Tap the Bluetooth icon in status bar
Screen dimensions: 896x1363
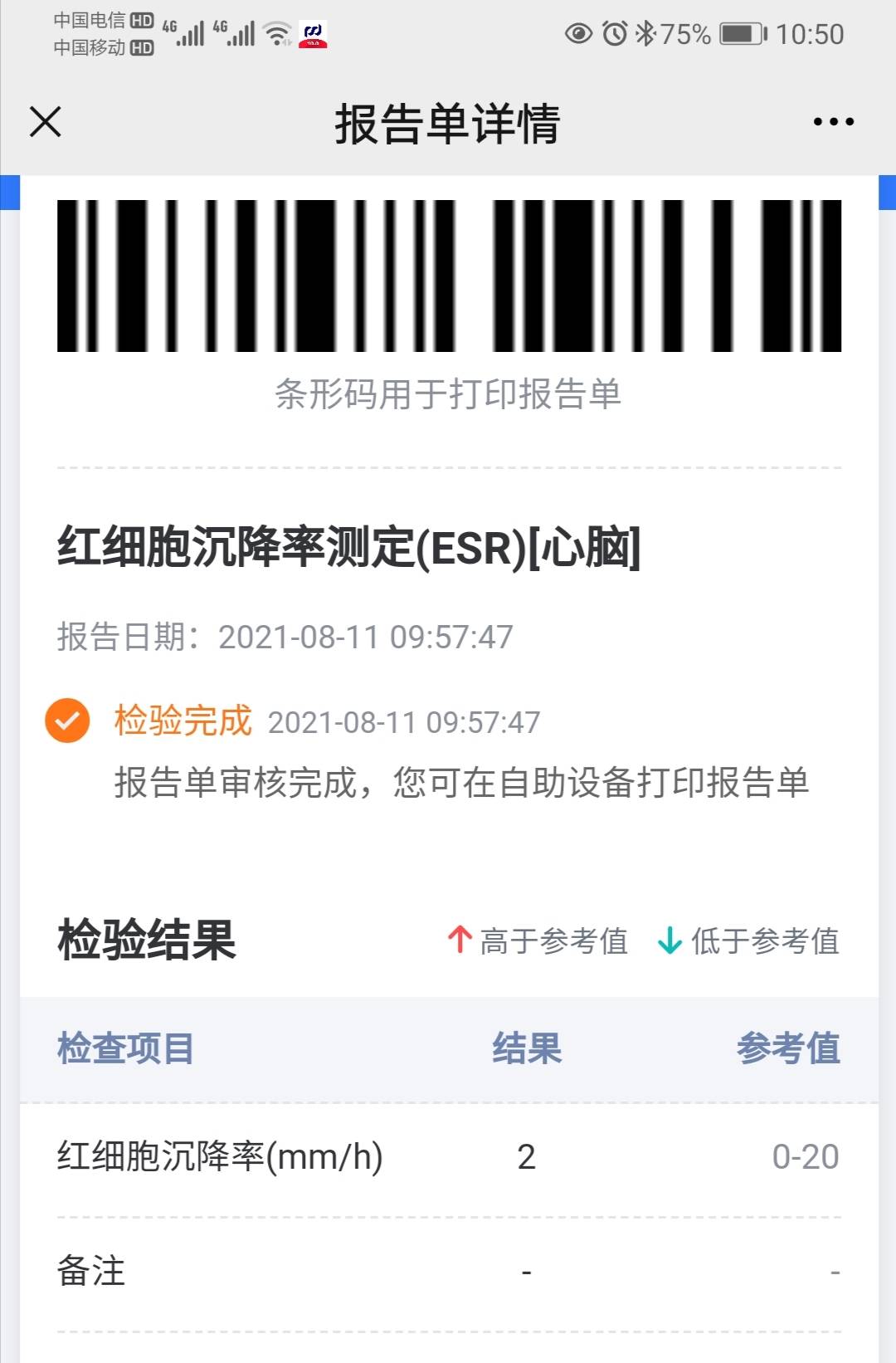click(x=645, y=33)
